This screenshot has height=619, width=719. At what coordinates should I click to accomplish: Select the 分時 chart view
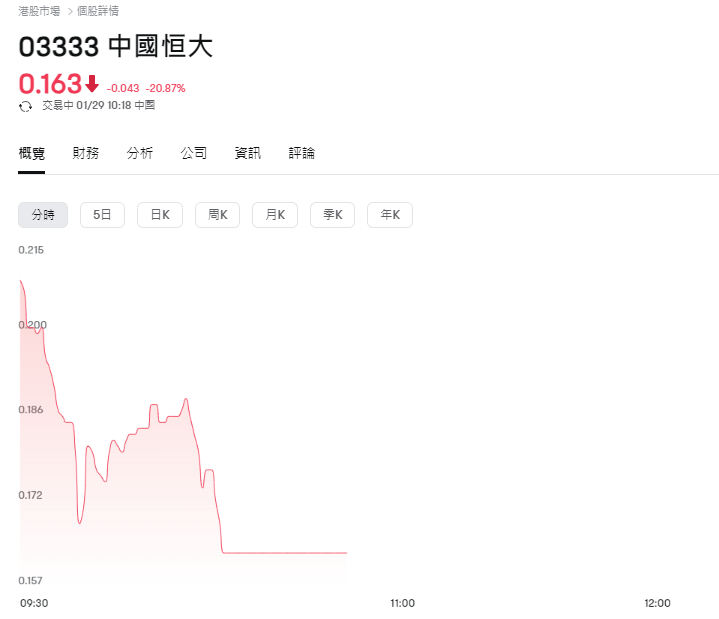coord(43,215)
